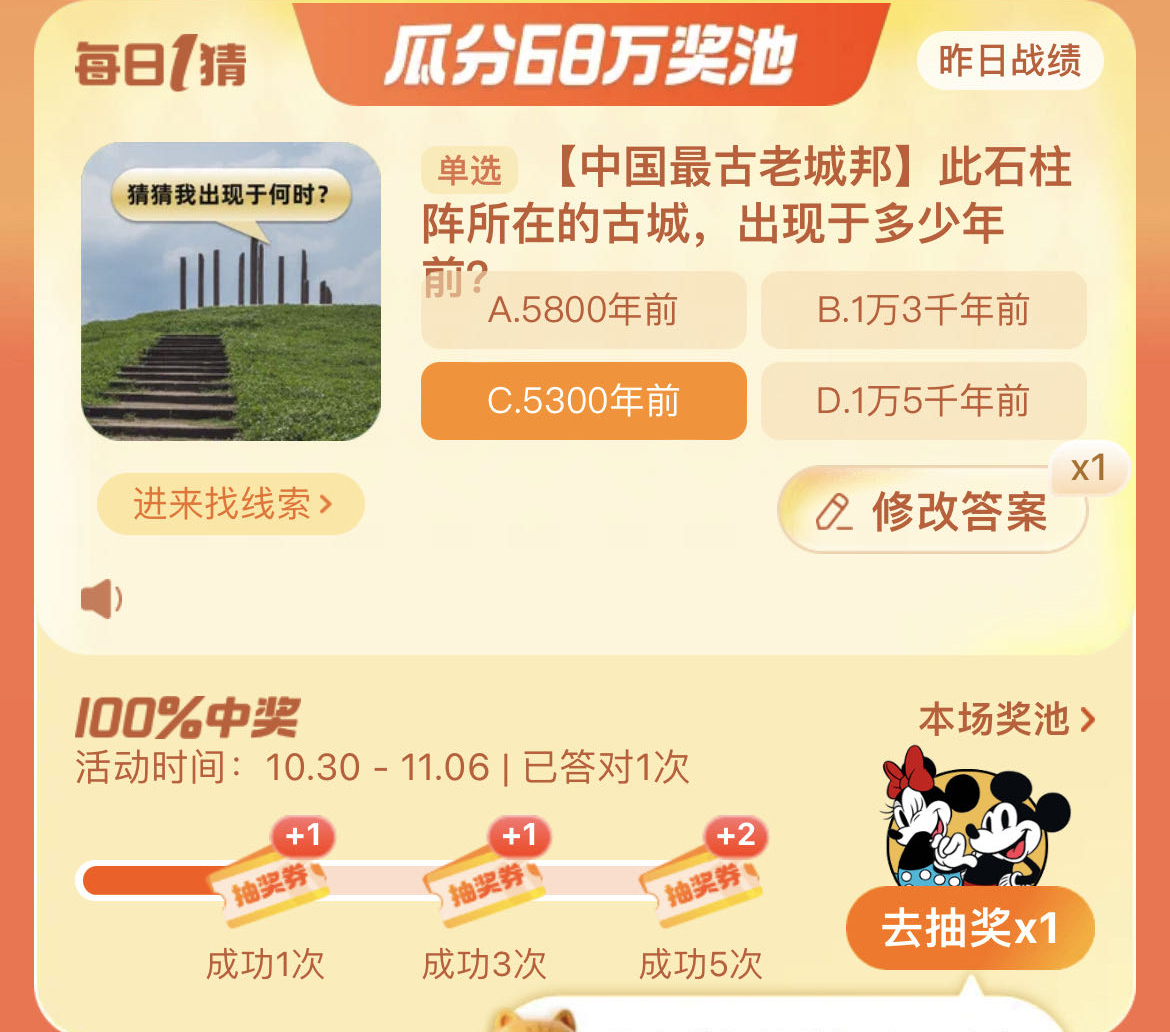
Task: Pick answer C.5300年前
Action: (583, 401)
